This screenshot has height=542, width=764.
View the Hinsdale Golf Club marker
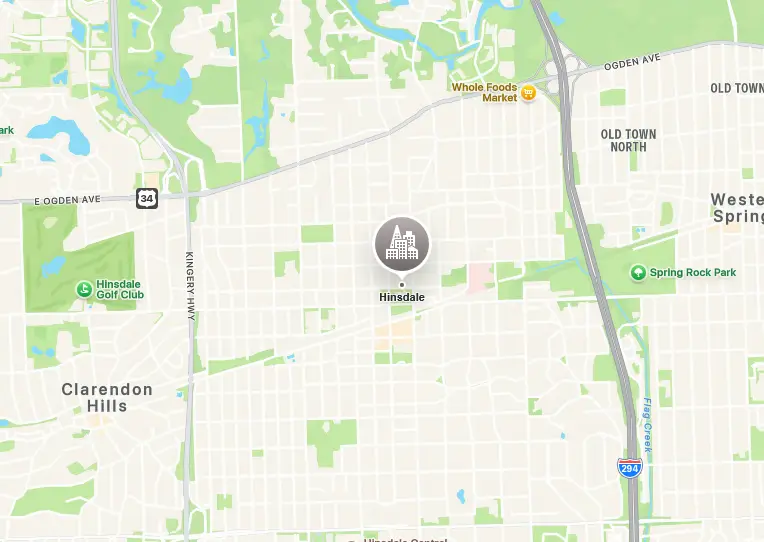[84, 290]
